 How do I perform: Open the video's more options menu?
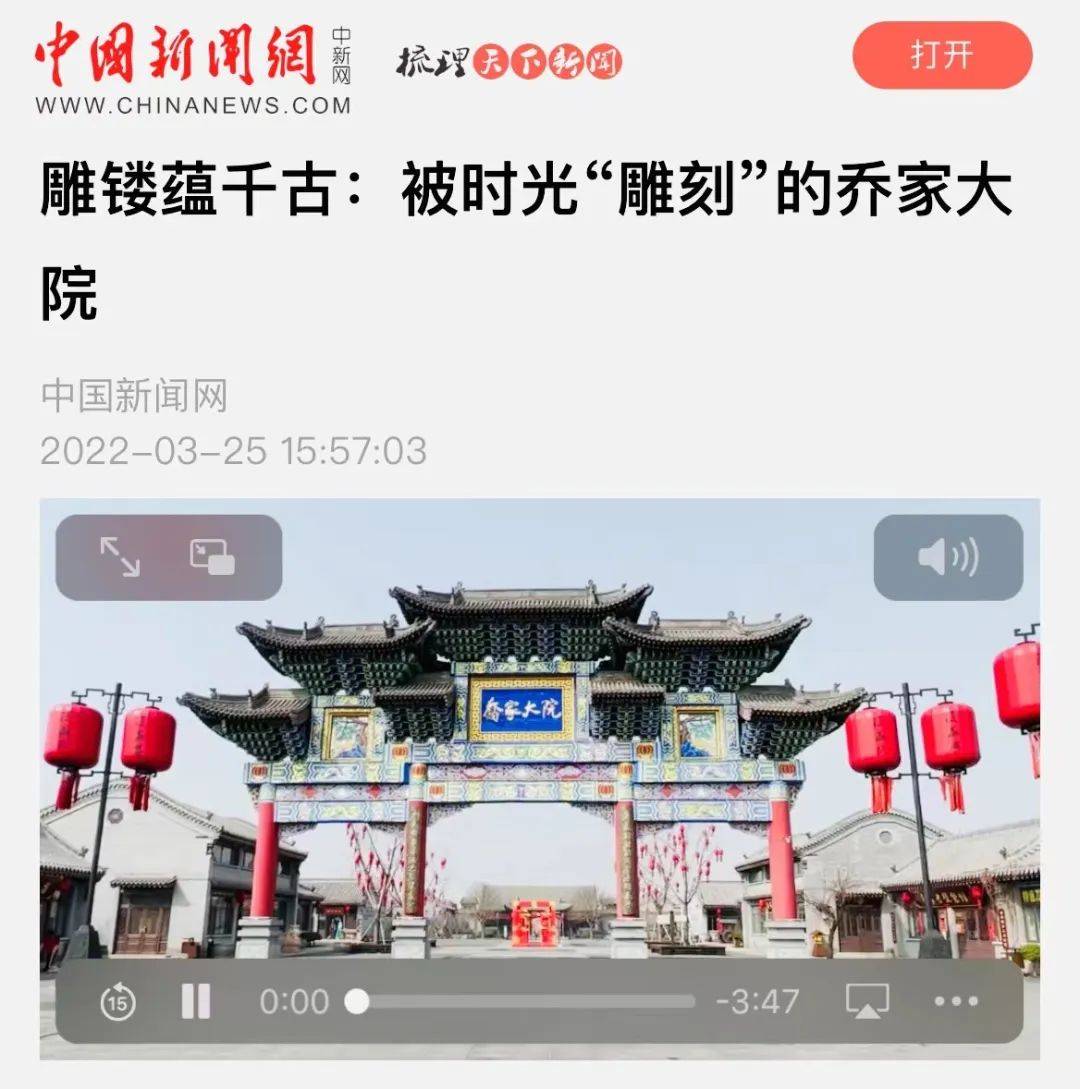[x=955, y=1001]
